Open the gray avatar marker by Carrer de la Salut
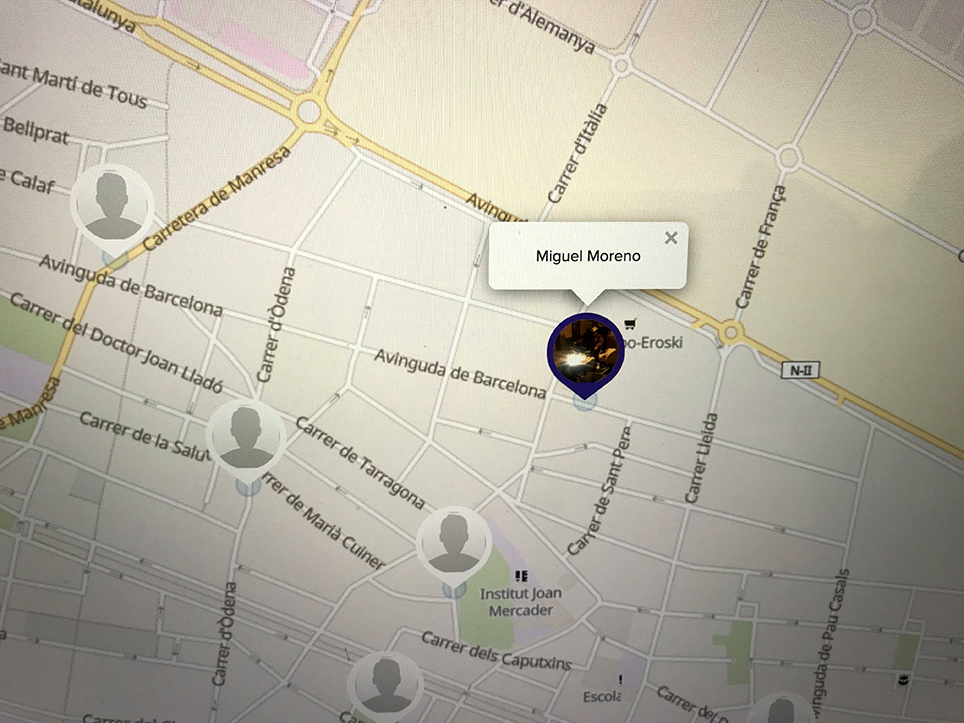Viewport: 964px width, 723px height. [x=246, y=437]
